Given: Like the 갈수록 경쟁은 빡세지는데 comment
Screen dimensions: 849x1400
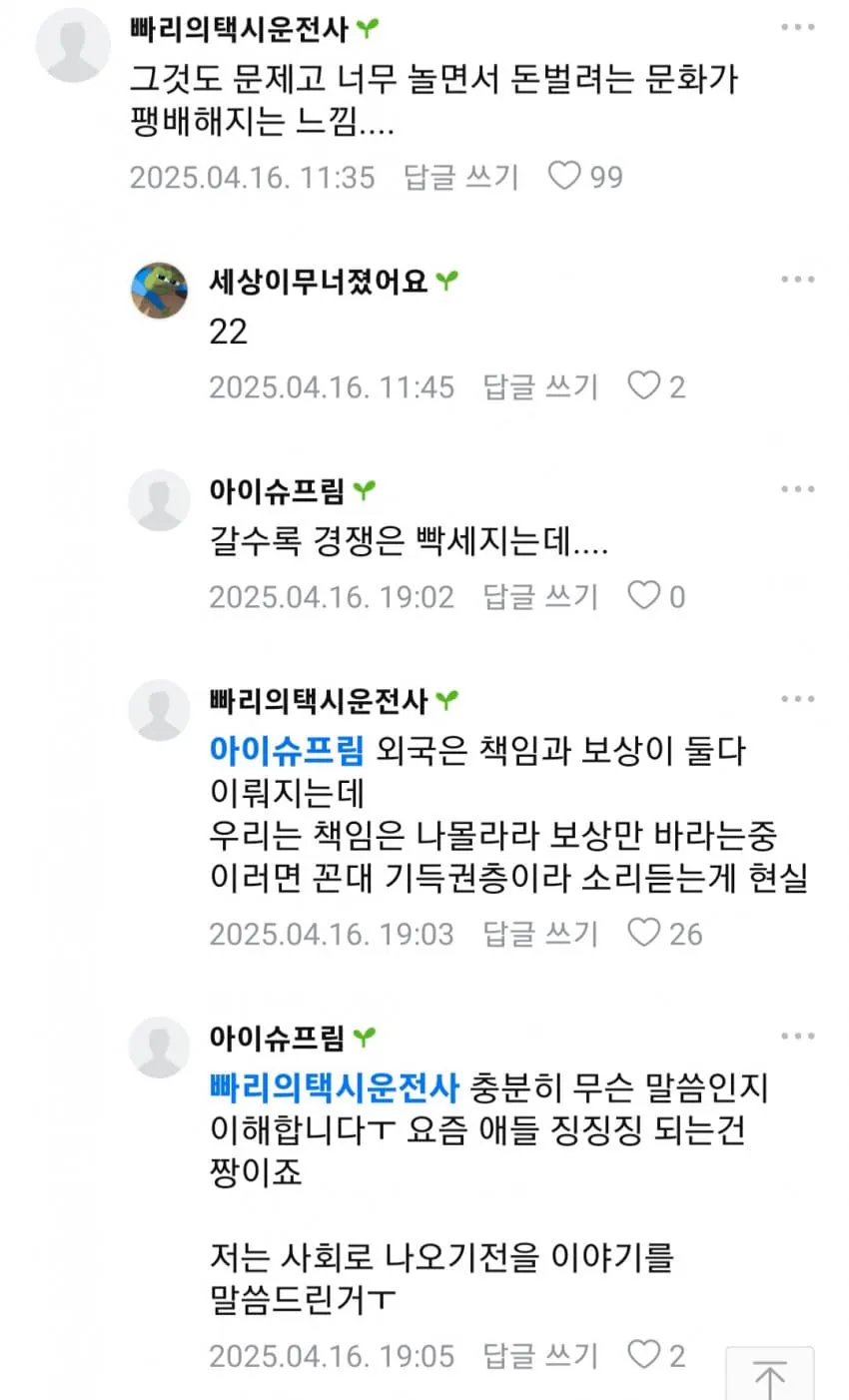Looking at the screenshot, I should [644, 596].
